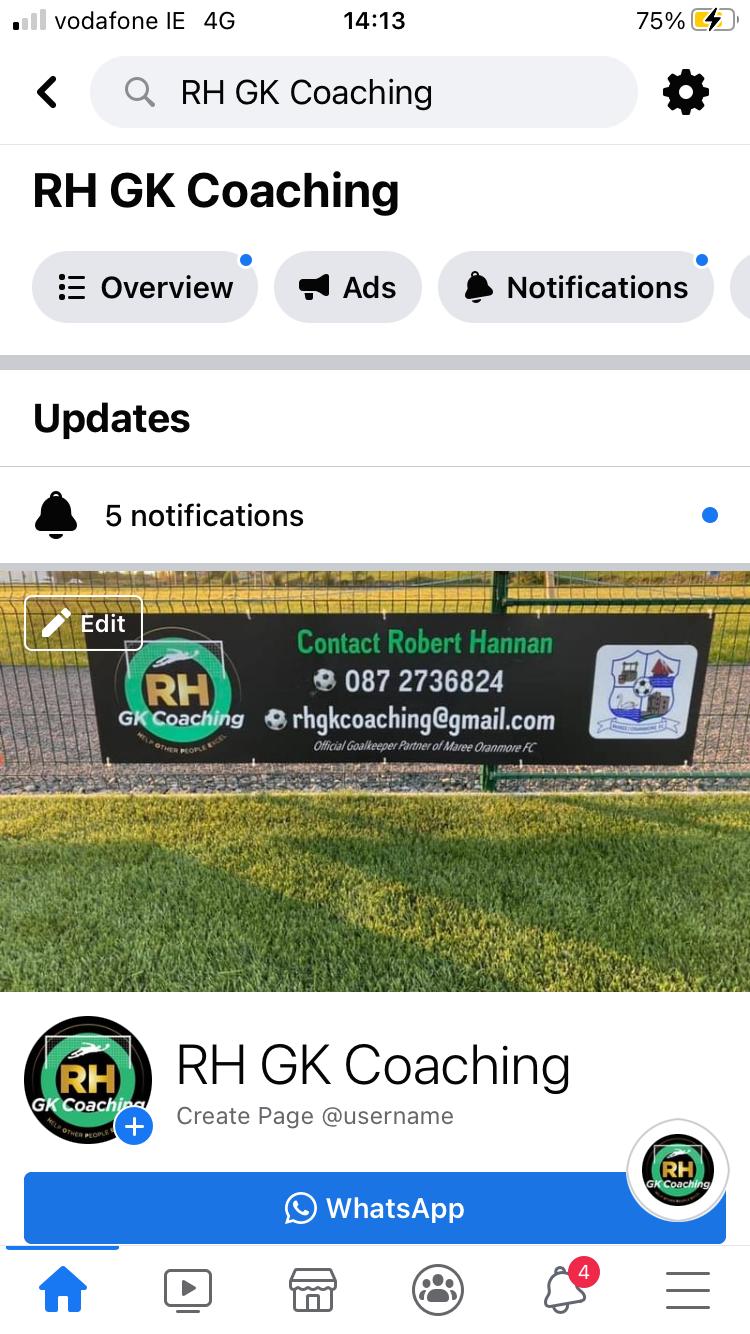Open notifications bell with 4 badge

(x=565, y=1290)
